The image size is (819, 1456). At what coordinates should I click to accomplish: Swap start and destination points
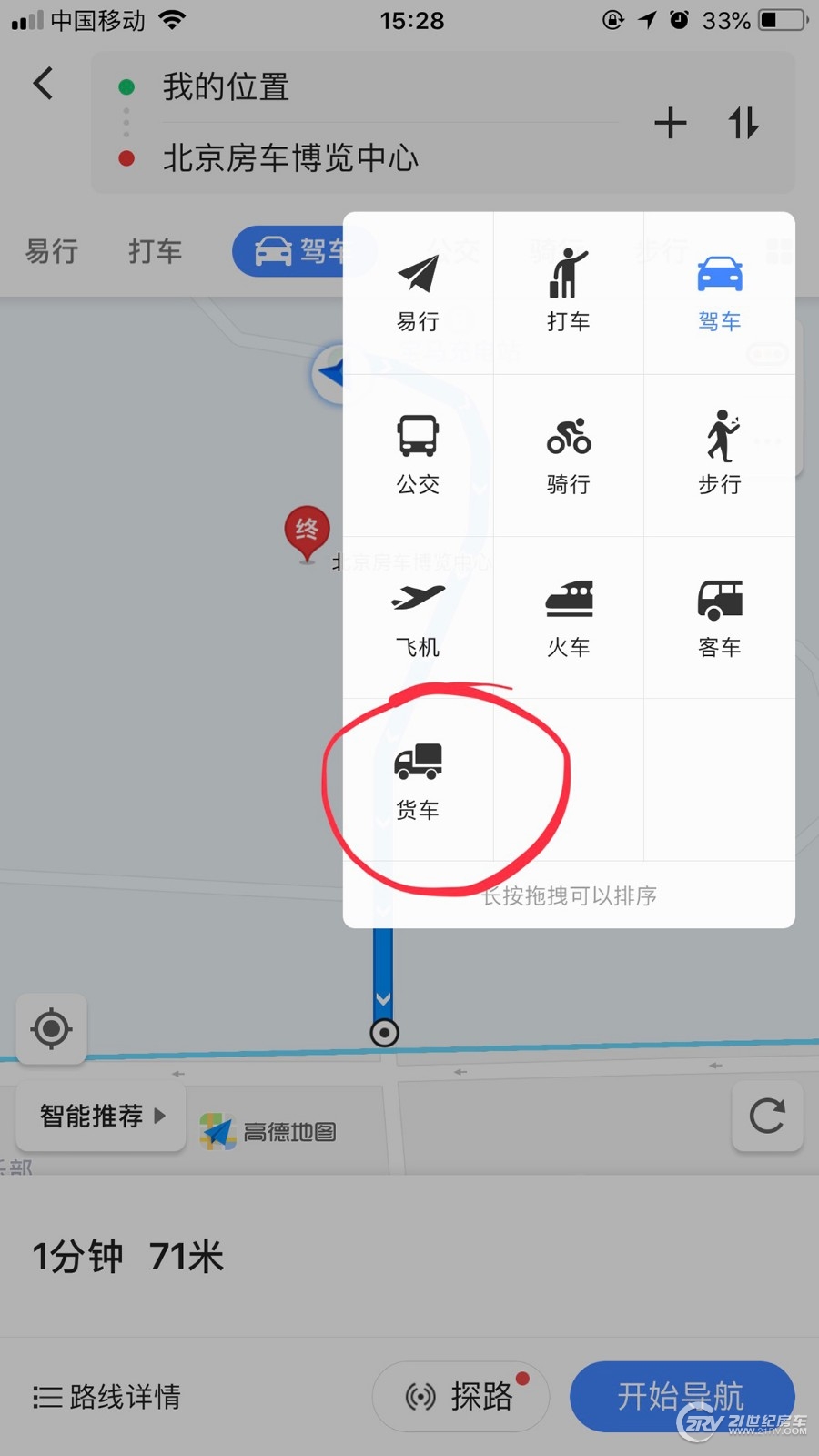[743, 123]
